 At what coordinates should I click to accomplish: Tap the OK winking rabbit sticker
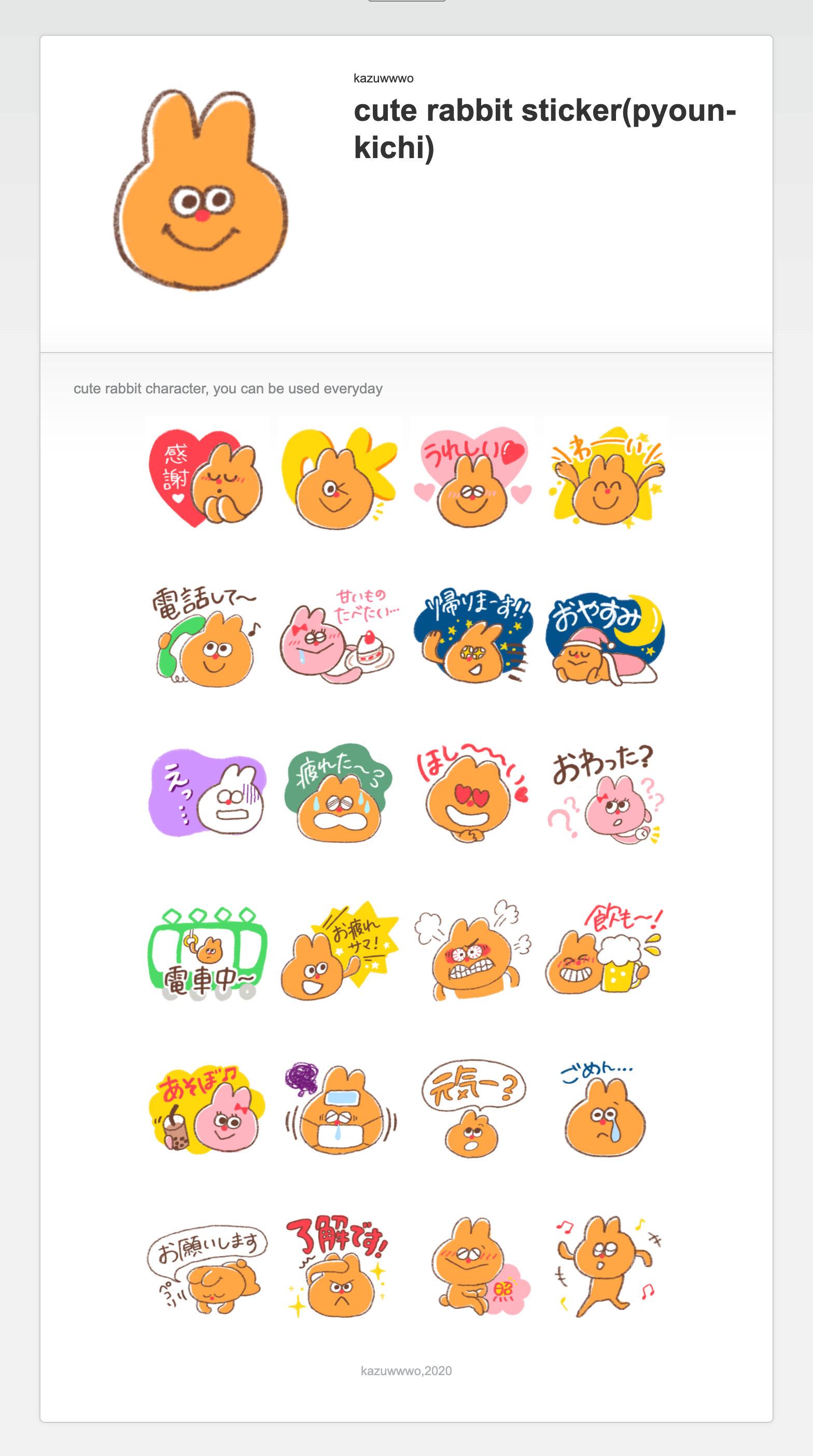click(340, 478)
